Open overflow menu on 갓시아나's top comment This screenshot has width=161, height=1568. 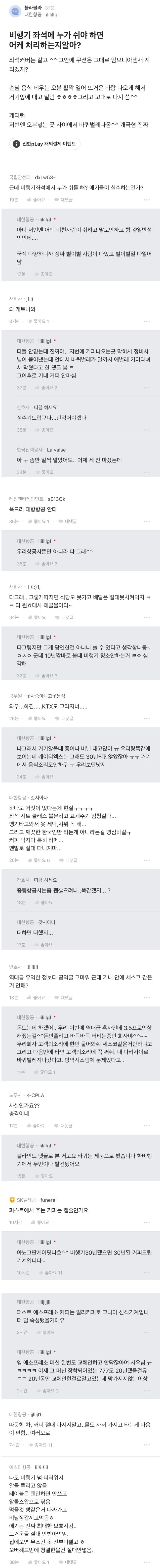click(146, 860)
